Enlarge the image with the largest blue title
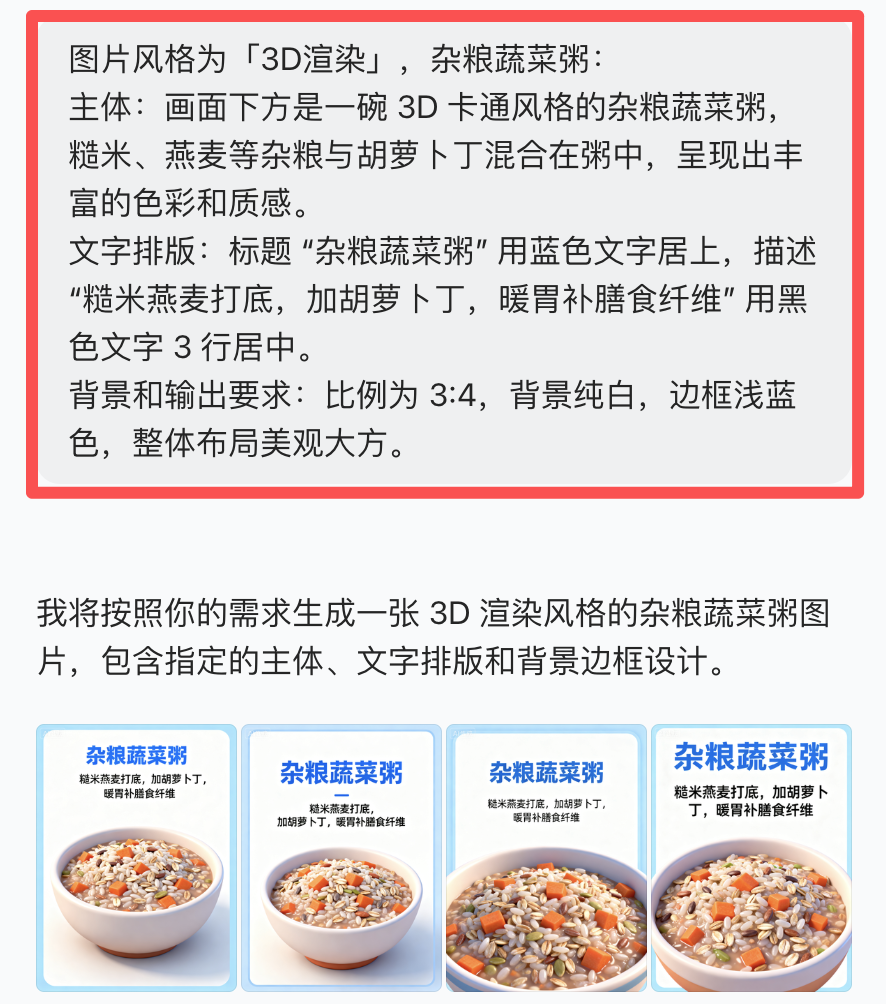 click(751, 857)
